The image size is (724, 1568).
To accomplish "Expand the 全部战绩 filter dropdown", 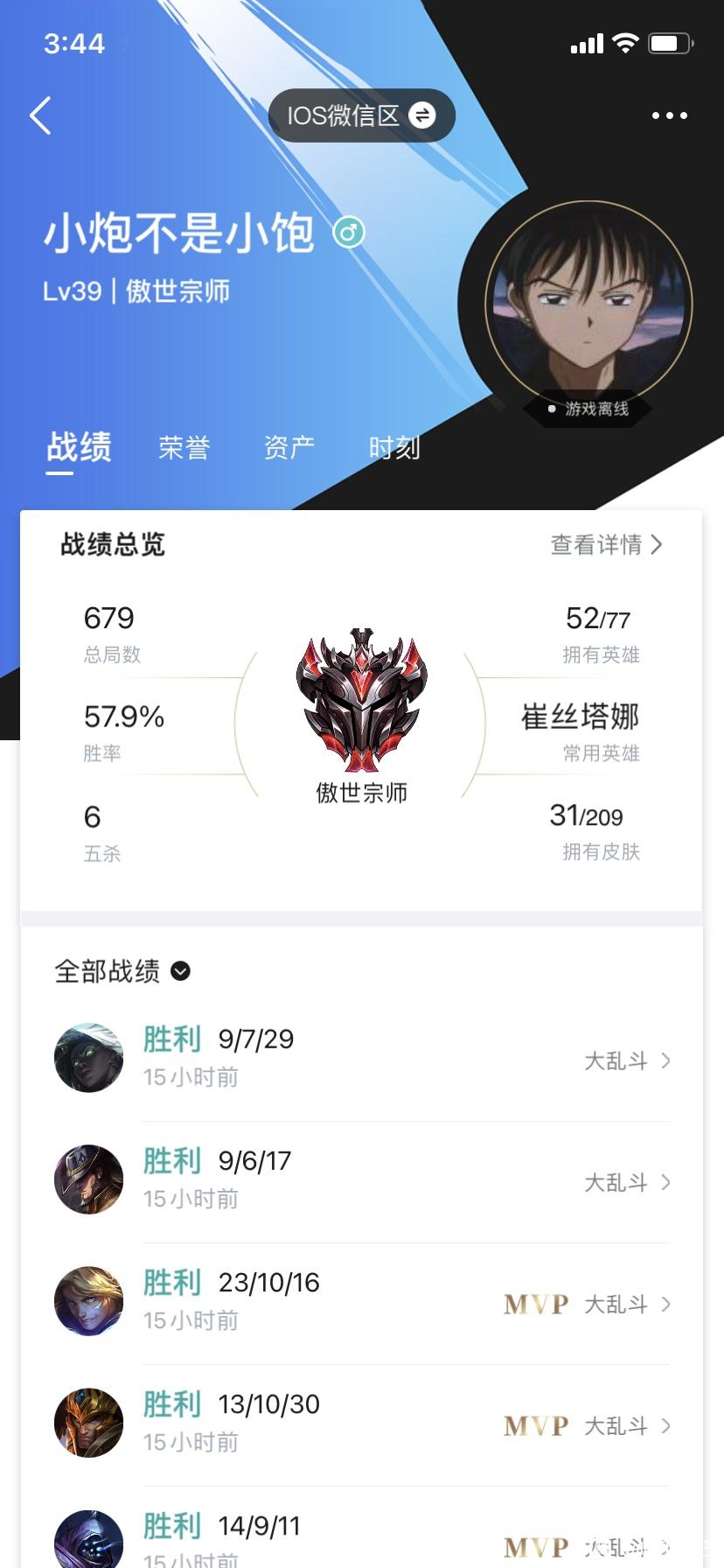I will [122, 971].
